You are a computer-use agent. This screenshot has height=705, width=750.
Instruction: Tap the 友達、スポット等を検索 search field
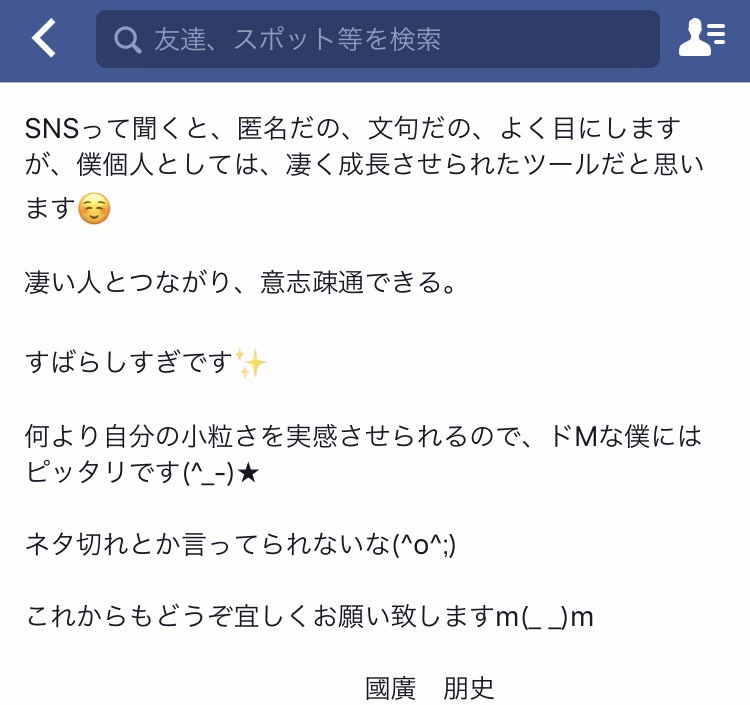click(378, 39)
